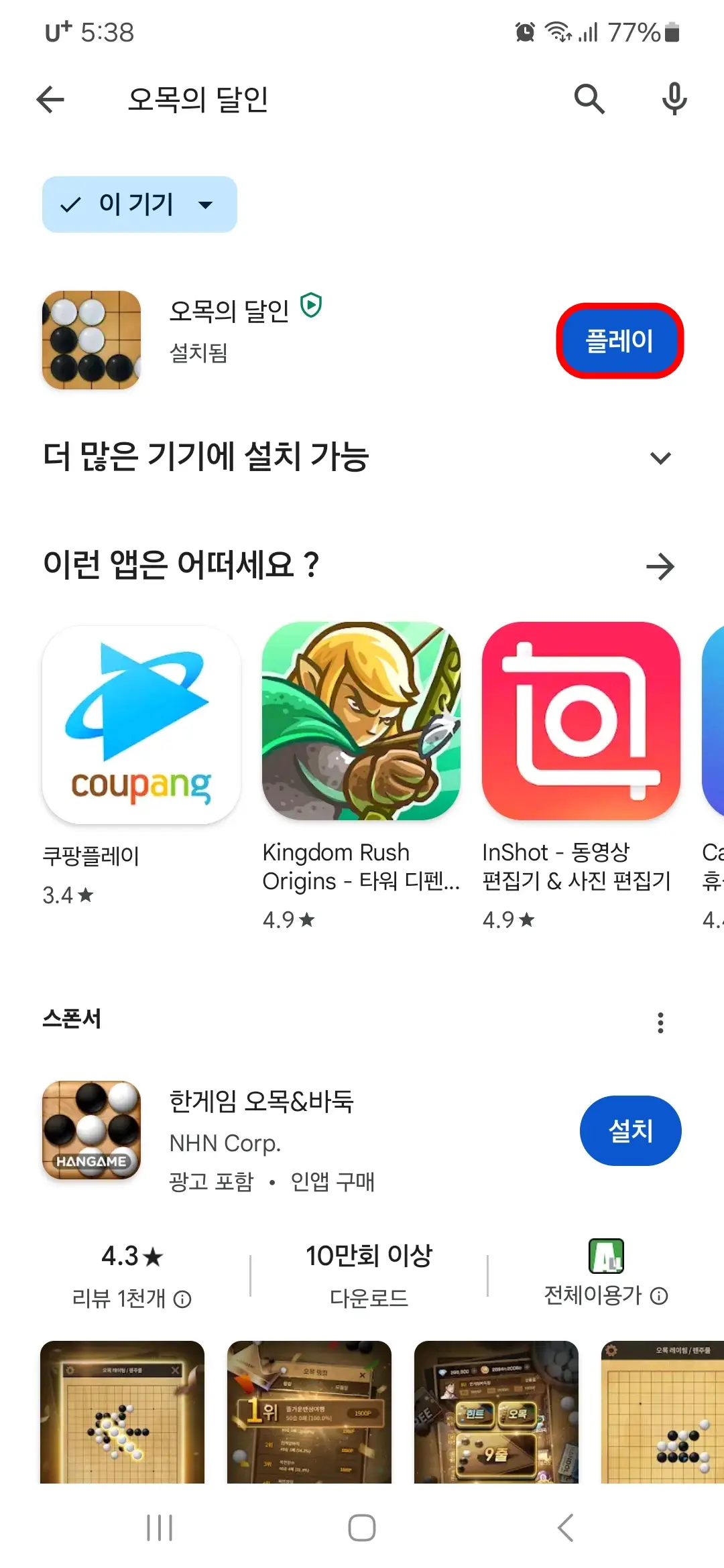Tap the back arrow next to 오목의 달인
This screenshot has width=724, height=1568.
(50, 99)
